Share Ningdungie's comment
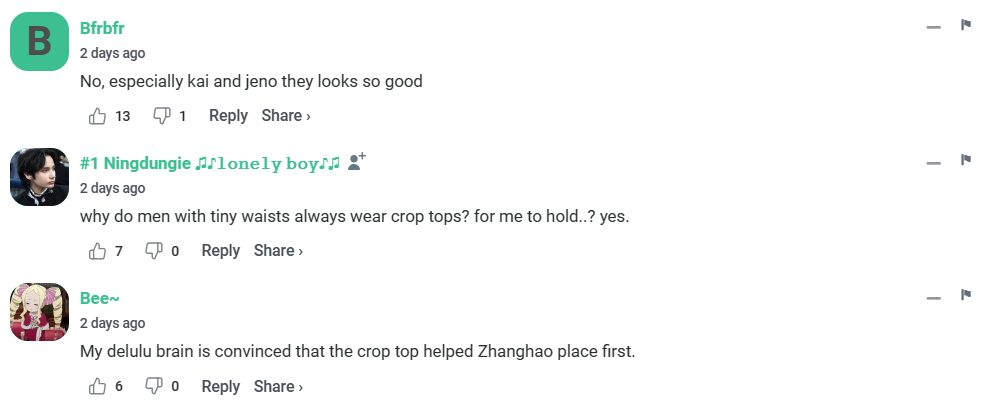 coord(278,251)
